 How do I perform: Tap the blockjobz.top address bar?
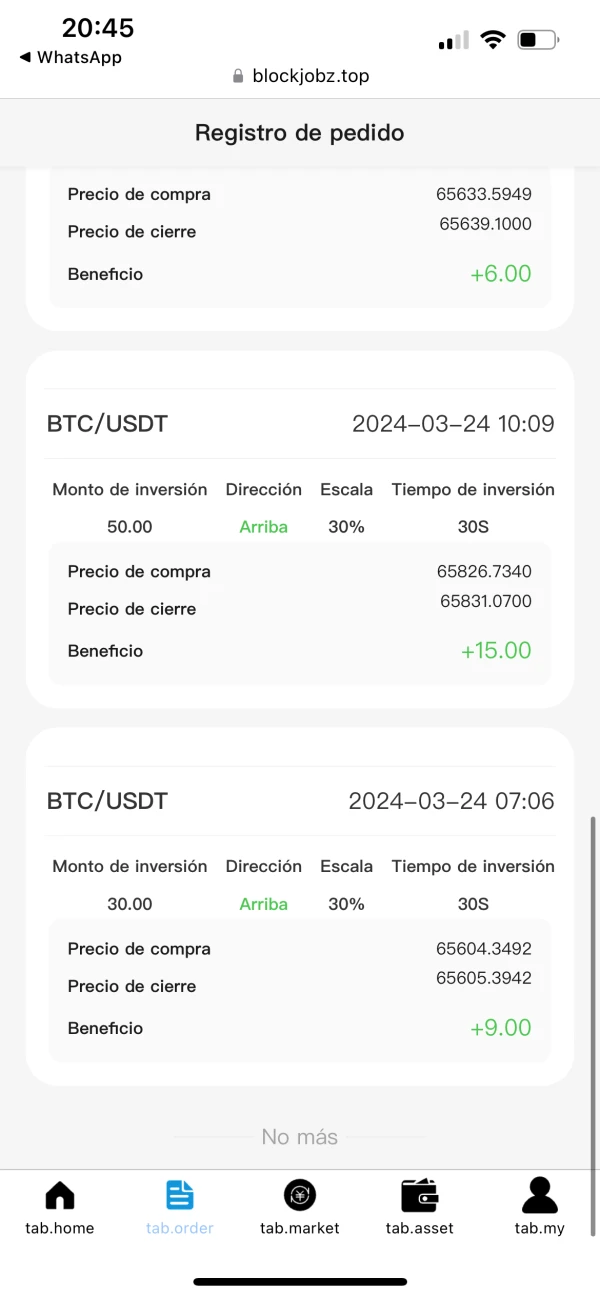click(x=300, y=76)
